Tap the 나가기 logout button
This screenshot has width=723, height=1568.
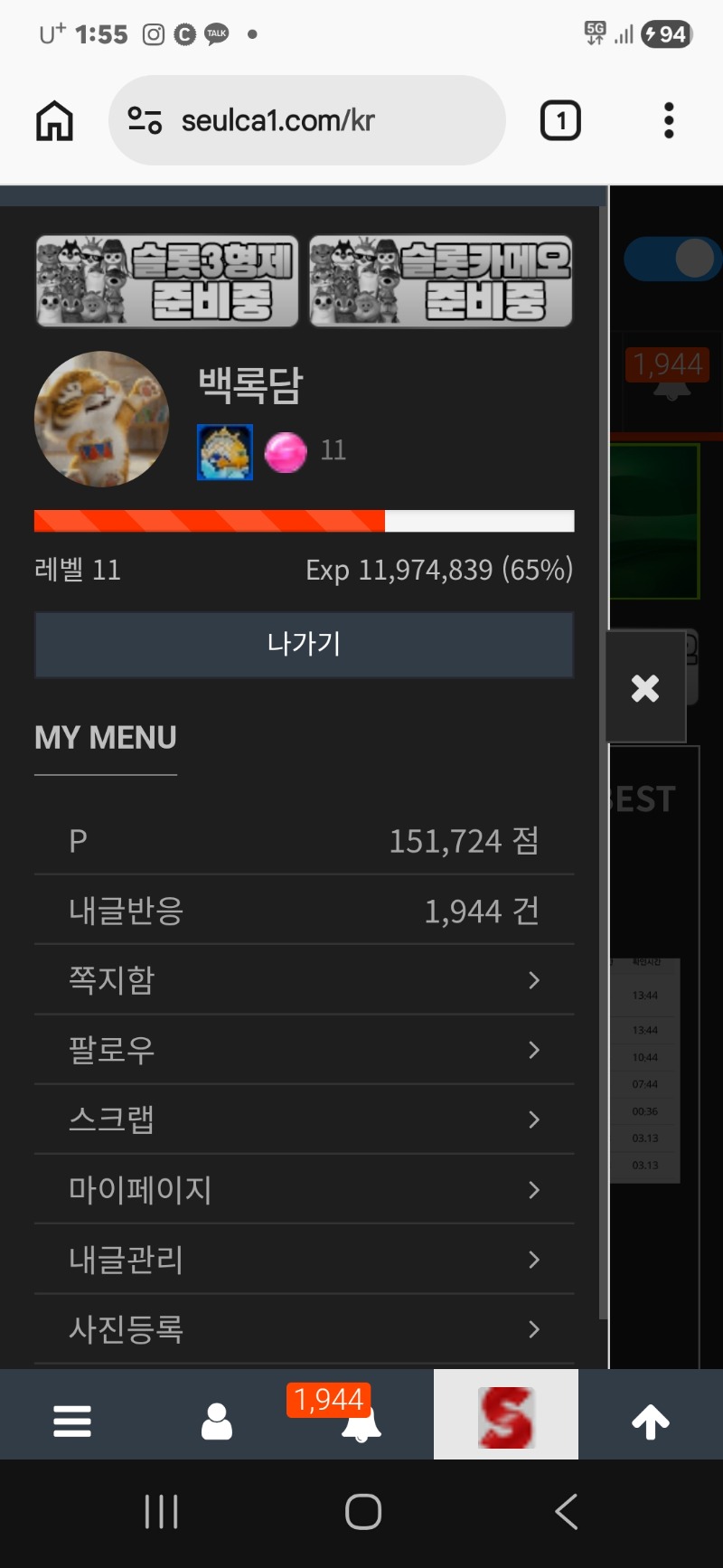(x=304, y=644)
